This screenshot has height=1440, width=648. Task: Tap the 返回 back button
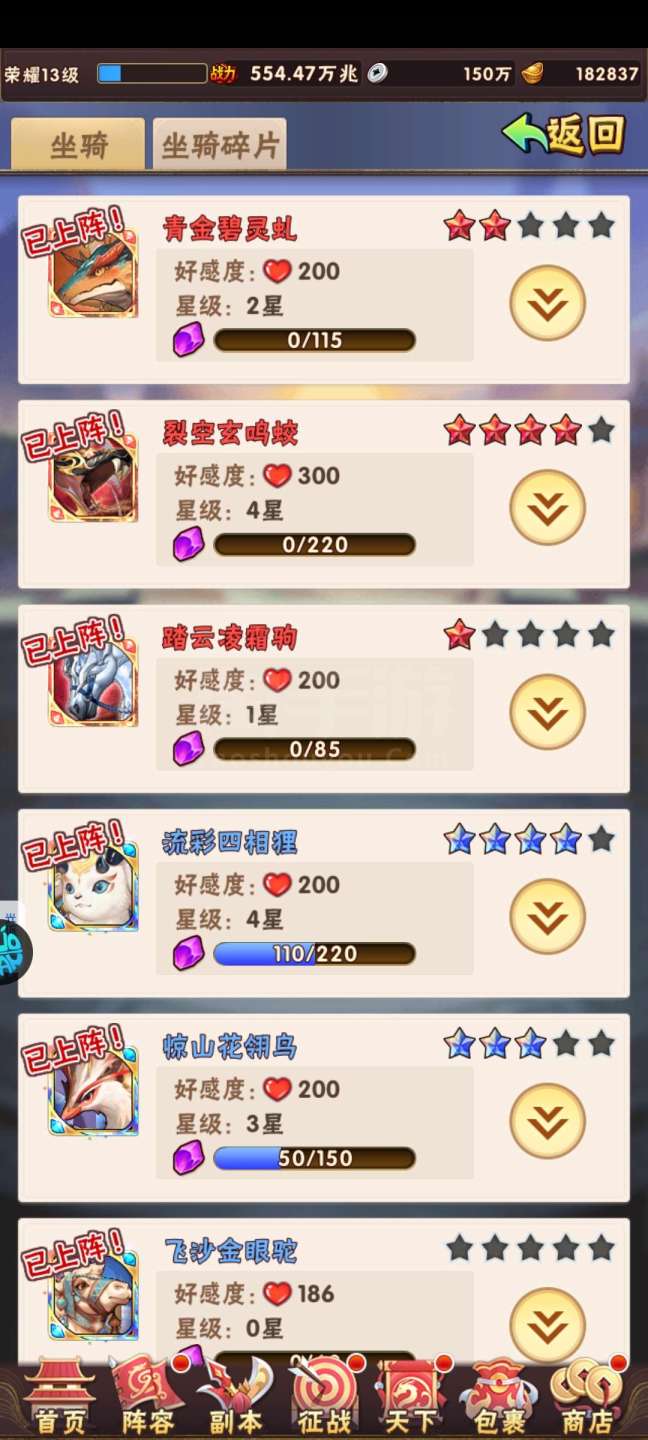(x=565, y=135)
